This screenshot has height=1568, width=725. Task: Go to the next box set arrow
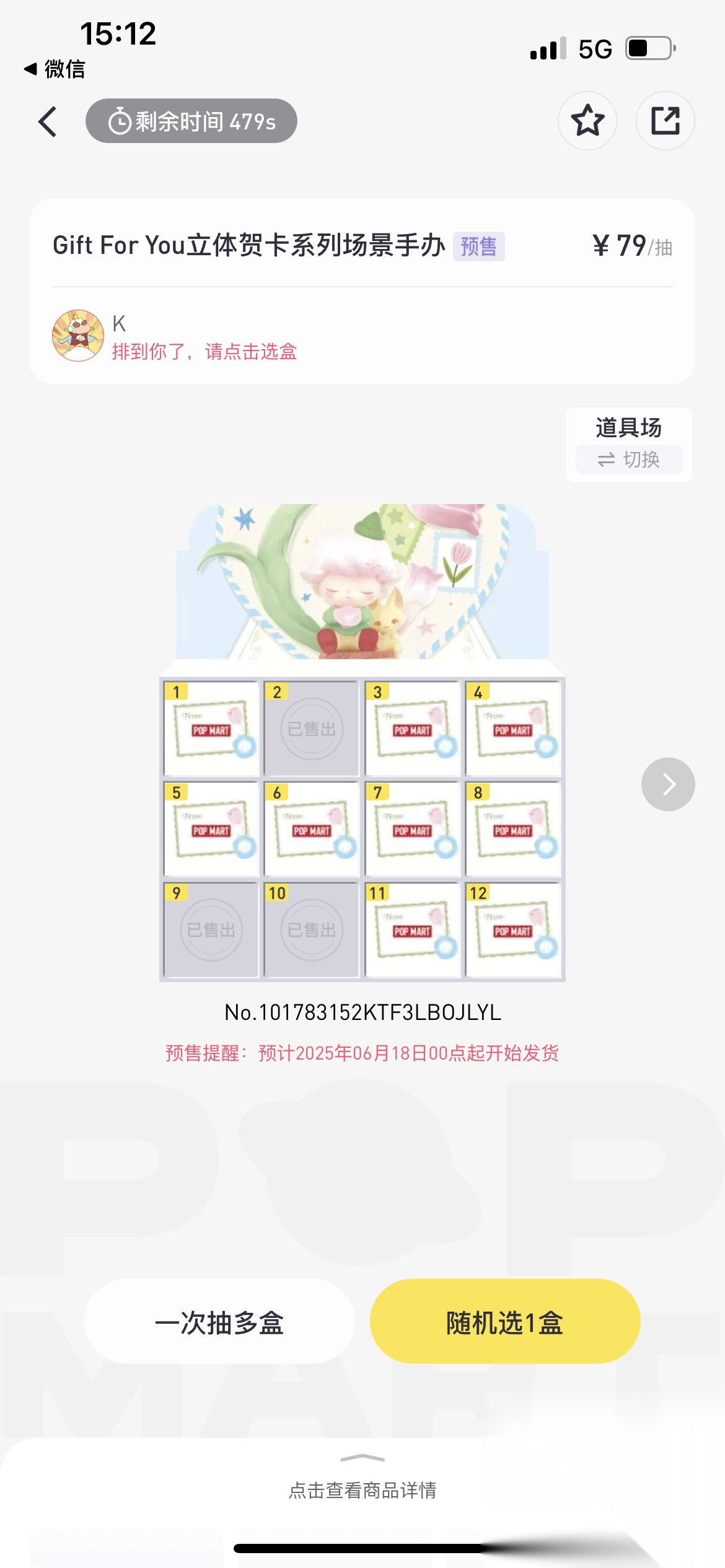click(x=667, y=784)
